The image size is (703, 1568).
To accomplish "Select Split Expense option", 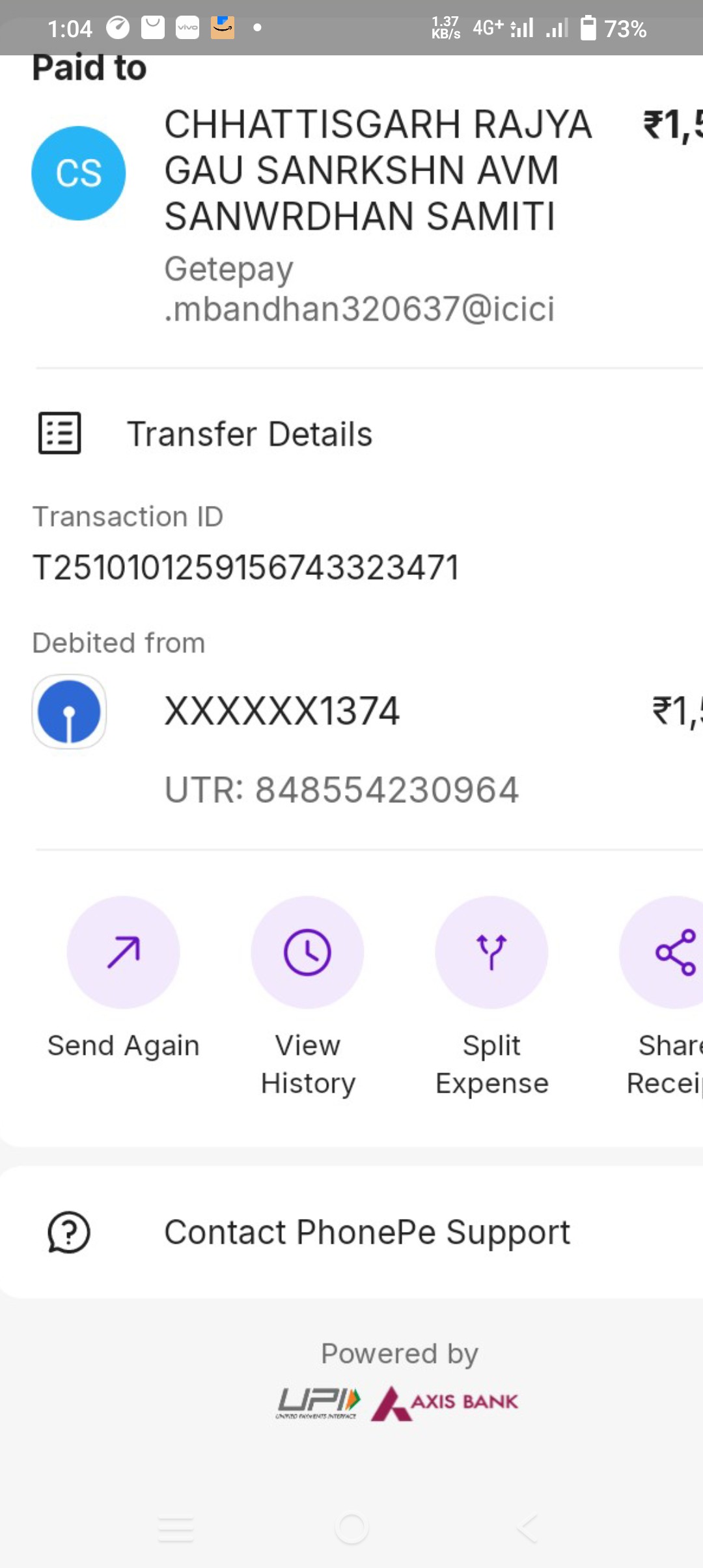I will pos(491,953).
